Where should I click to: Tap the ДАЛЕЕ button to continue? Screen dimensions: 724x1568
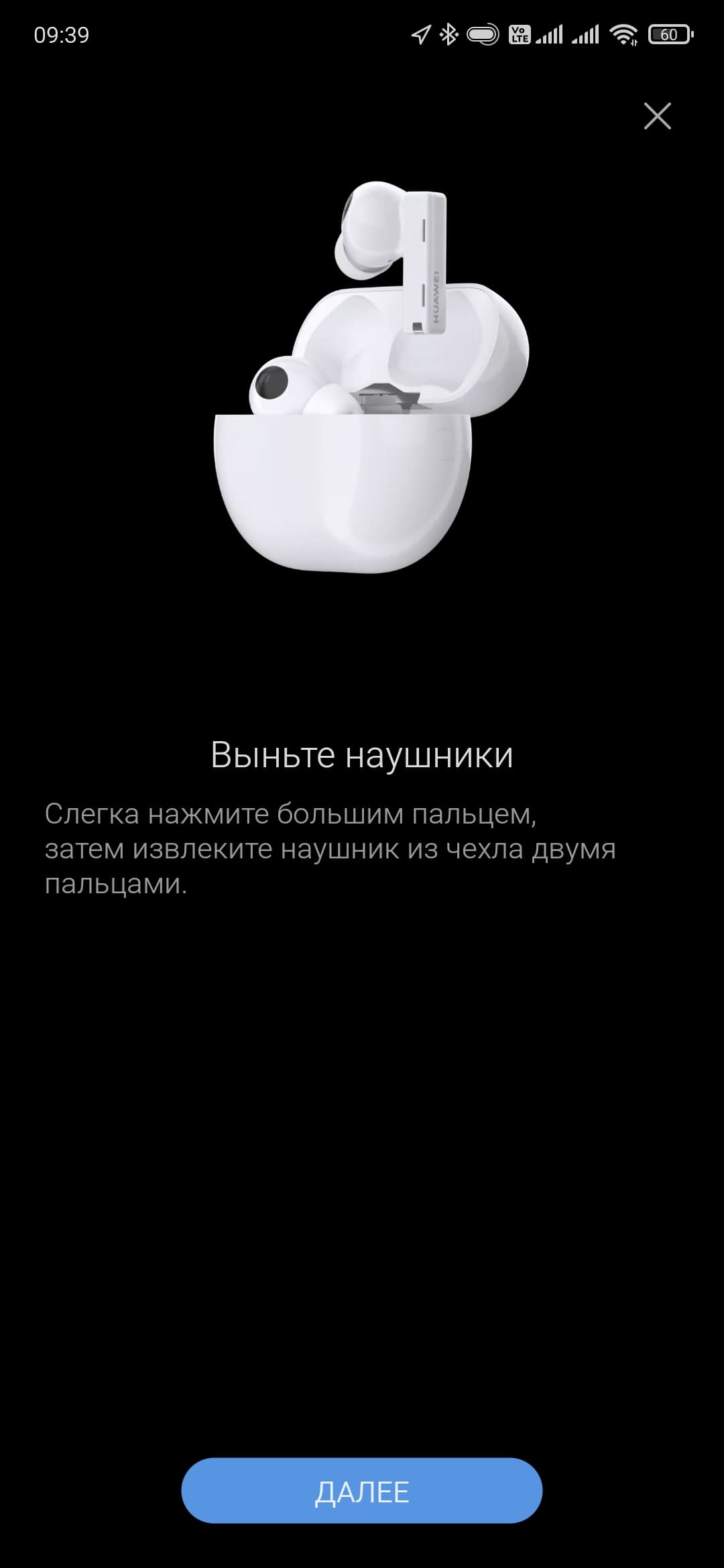[x=361, y=1492]
